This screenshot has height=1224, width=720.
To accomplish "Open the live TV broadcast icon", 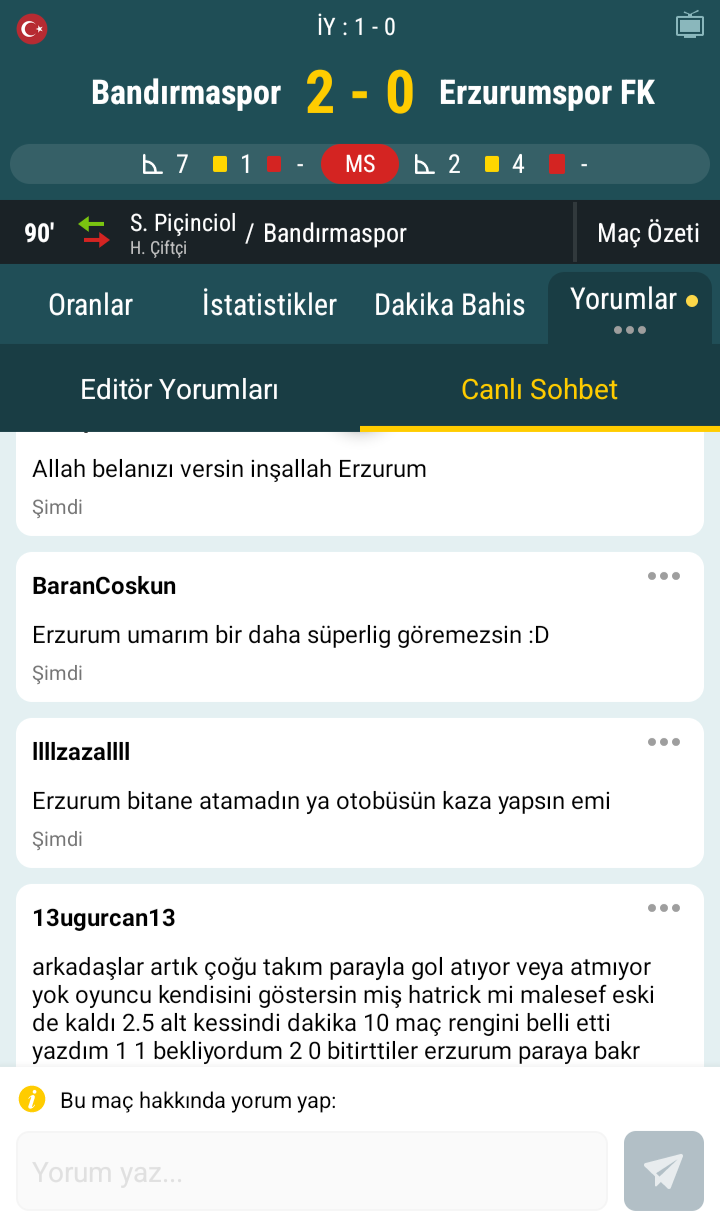I will click(690, 25).
